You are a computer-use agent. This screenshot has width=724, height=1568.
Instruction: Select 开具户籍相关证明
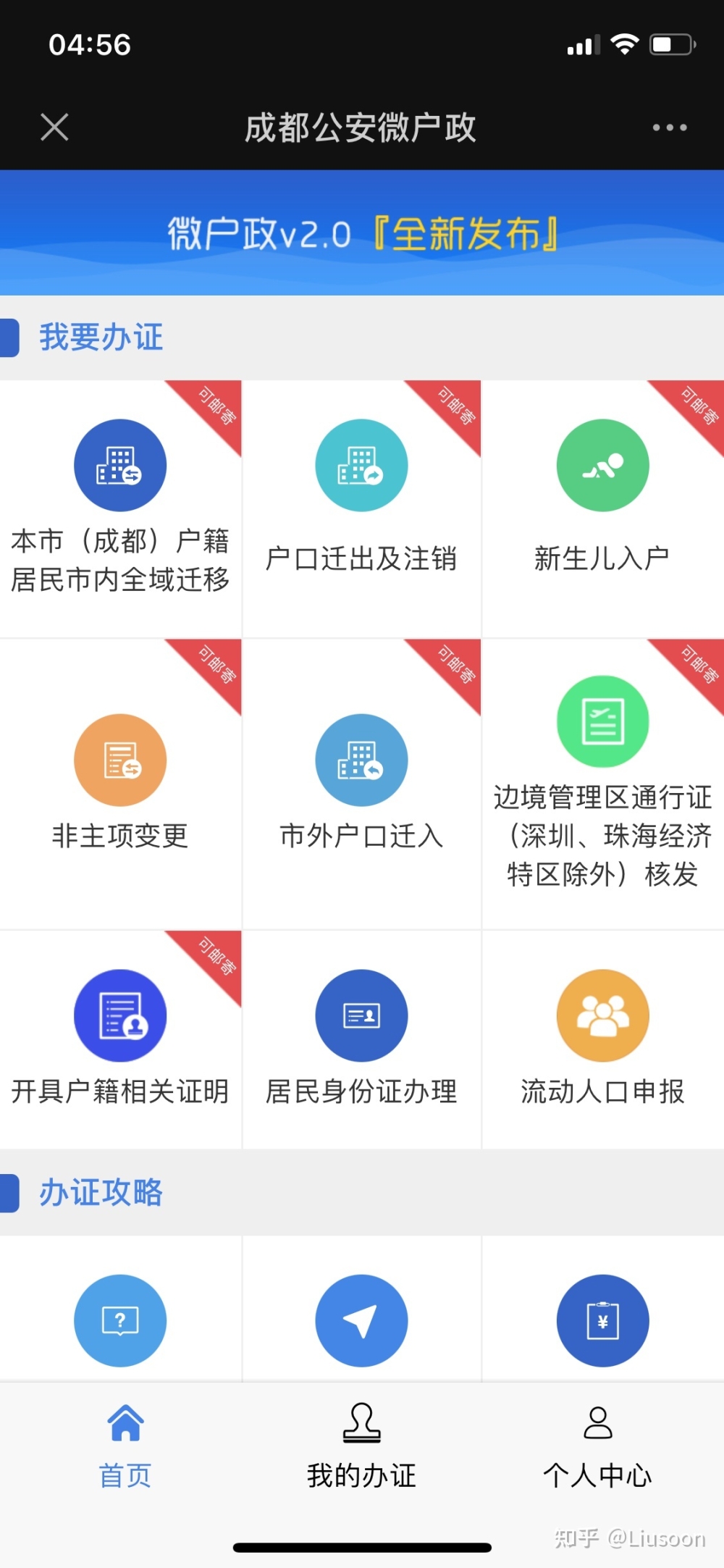[120, 1039]
